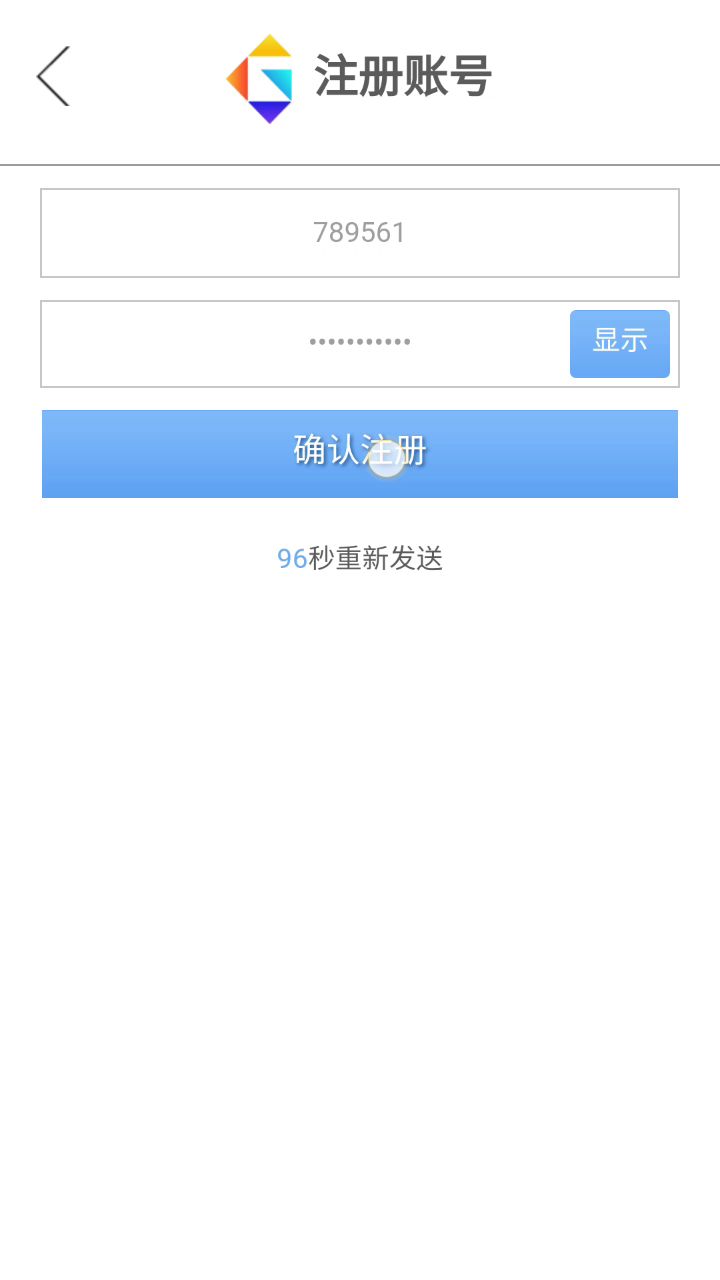The image size is (720, 1280).
Task: Show the password with 显示 button
Action: 619,343
